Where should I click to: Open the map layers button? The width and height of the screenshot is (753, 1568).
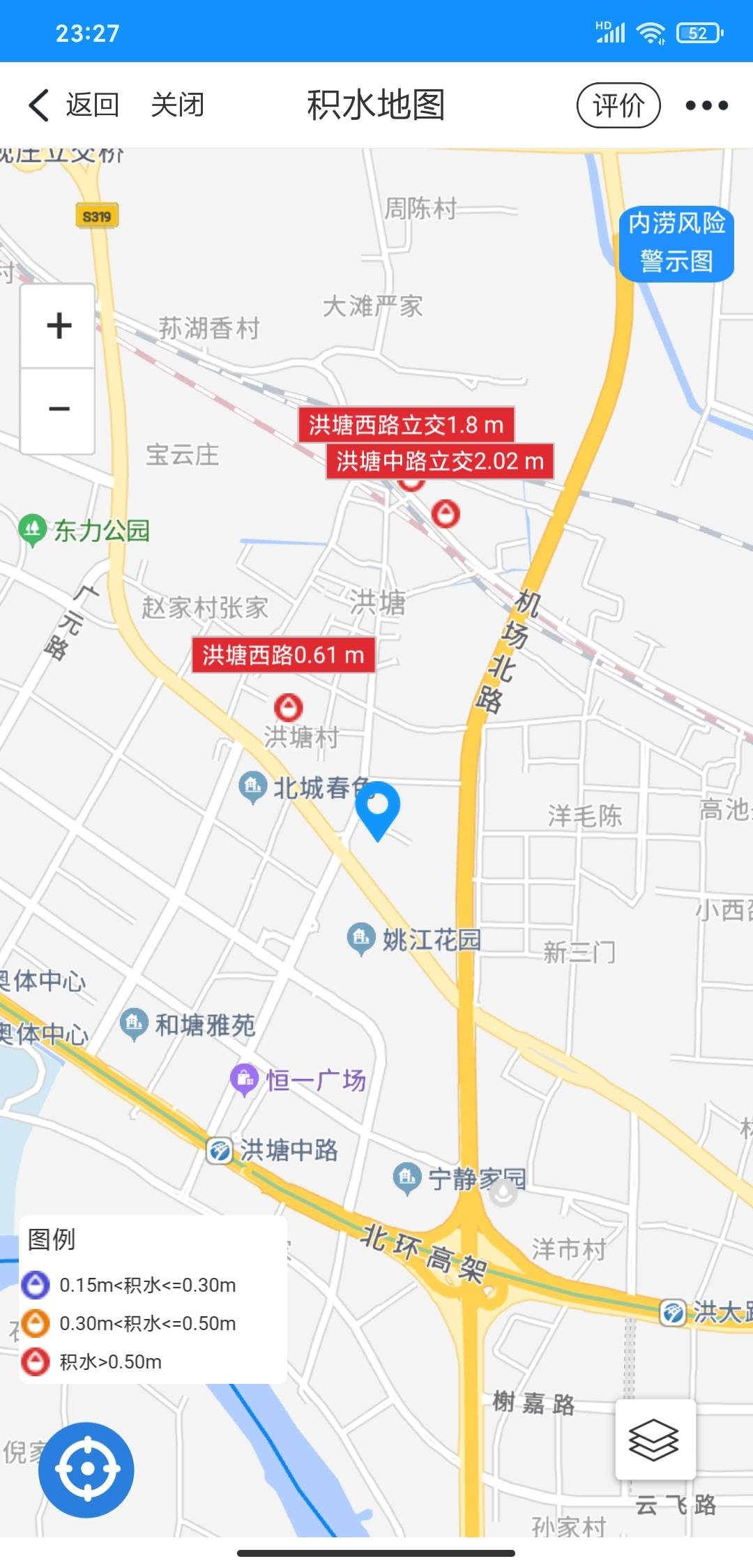click(x=655, y=1440)
